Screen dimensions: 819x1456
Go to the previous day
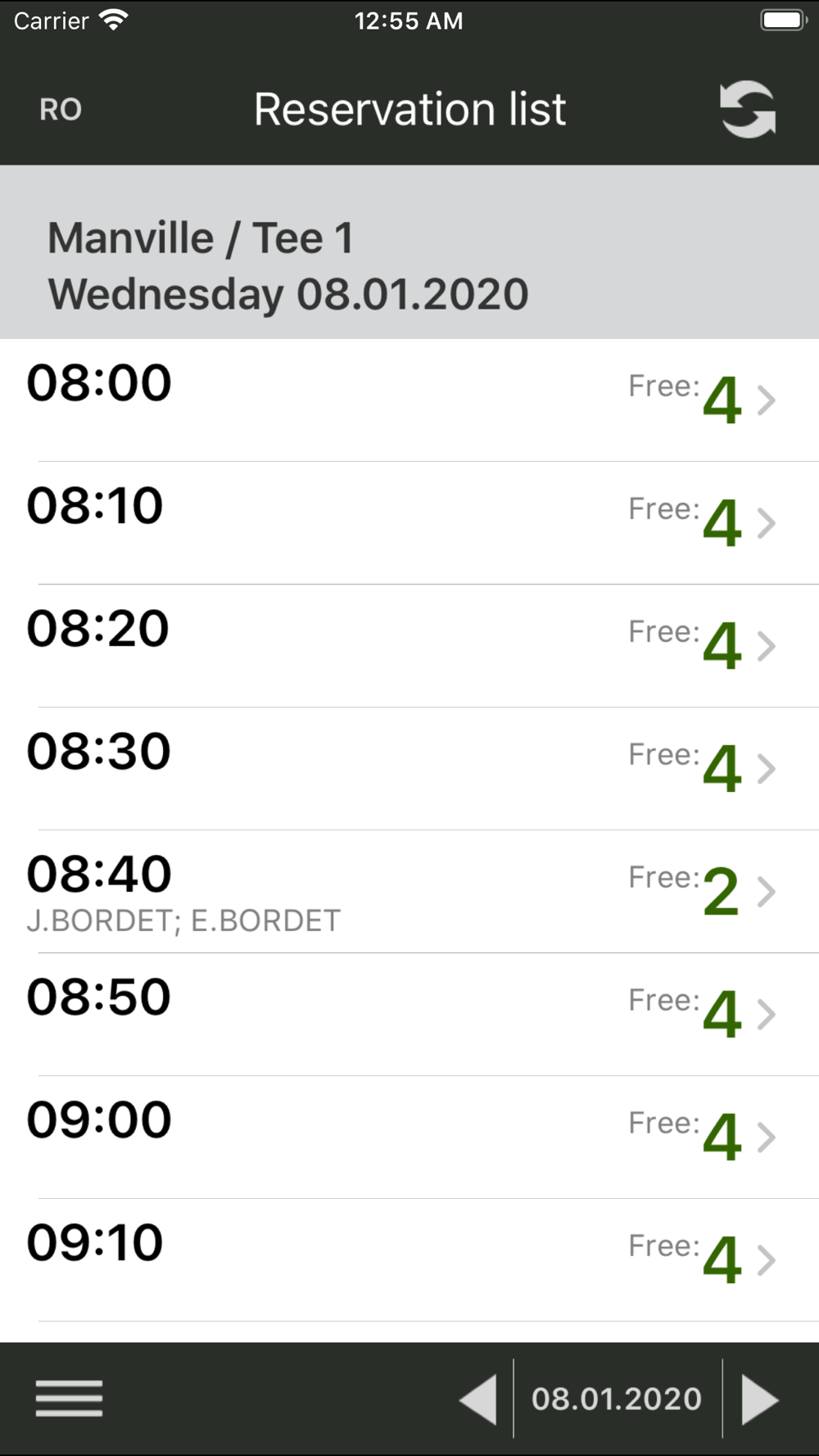(478, 1399)
